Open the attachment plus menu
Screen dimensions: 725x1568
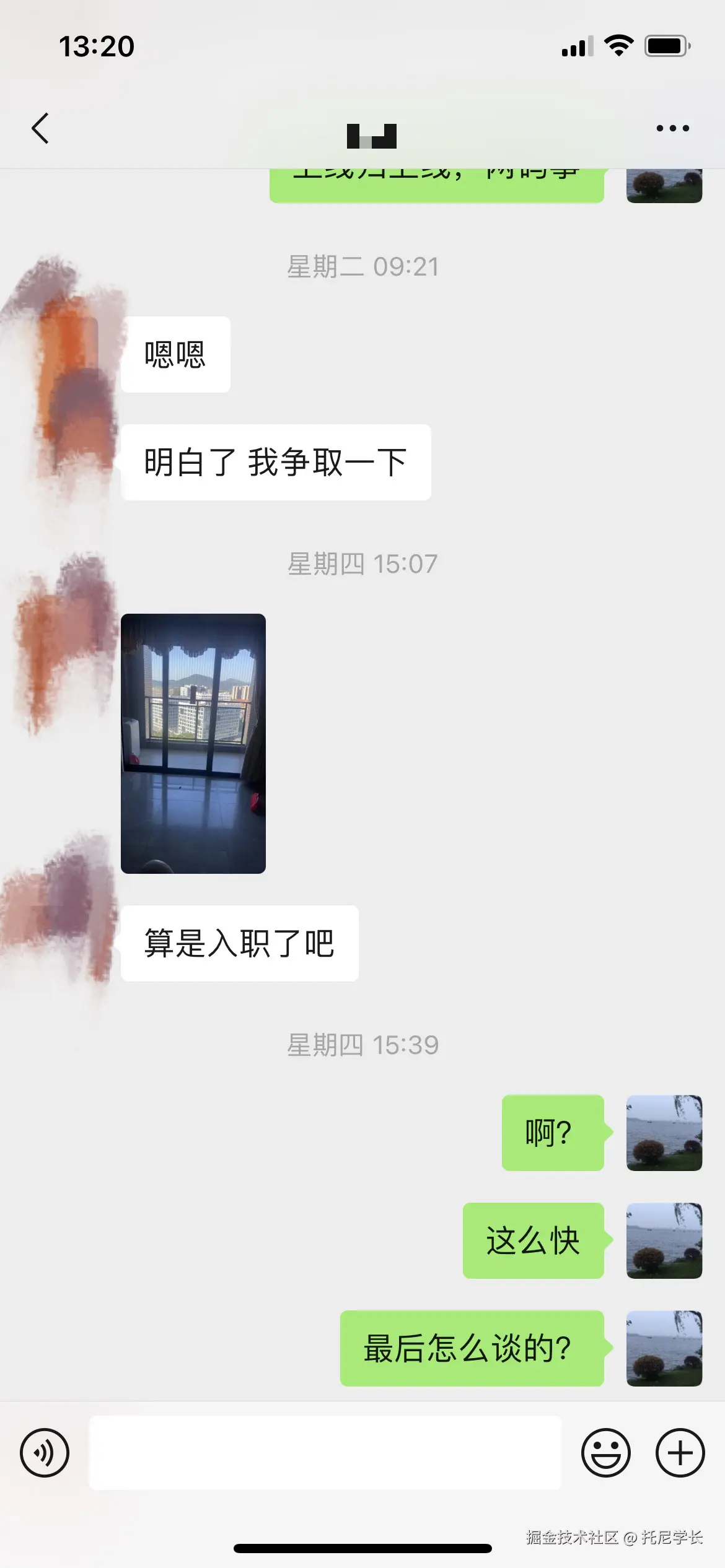[679, 1453]
